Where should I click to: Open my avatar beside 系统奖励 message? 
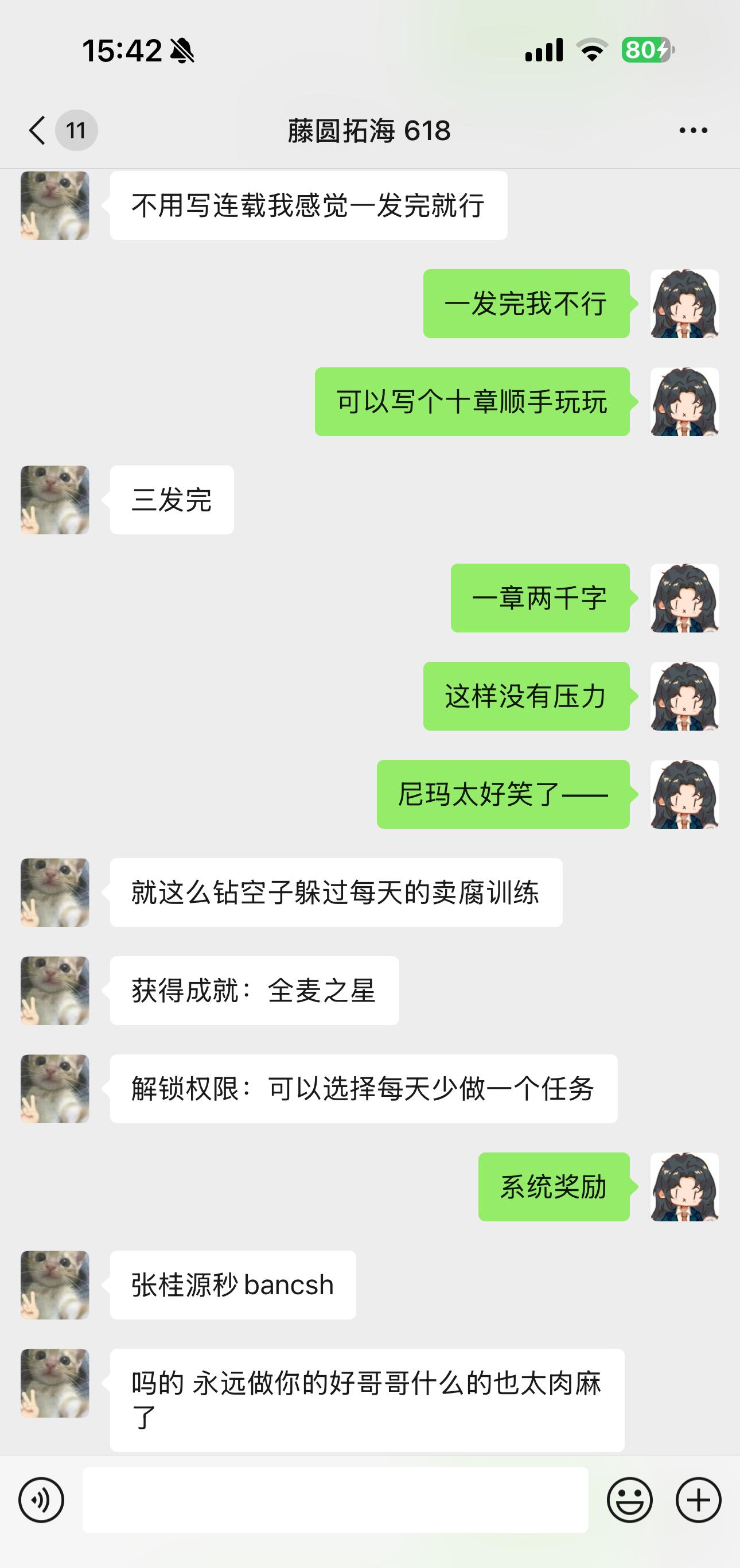click(x=684, y=1186)
